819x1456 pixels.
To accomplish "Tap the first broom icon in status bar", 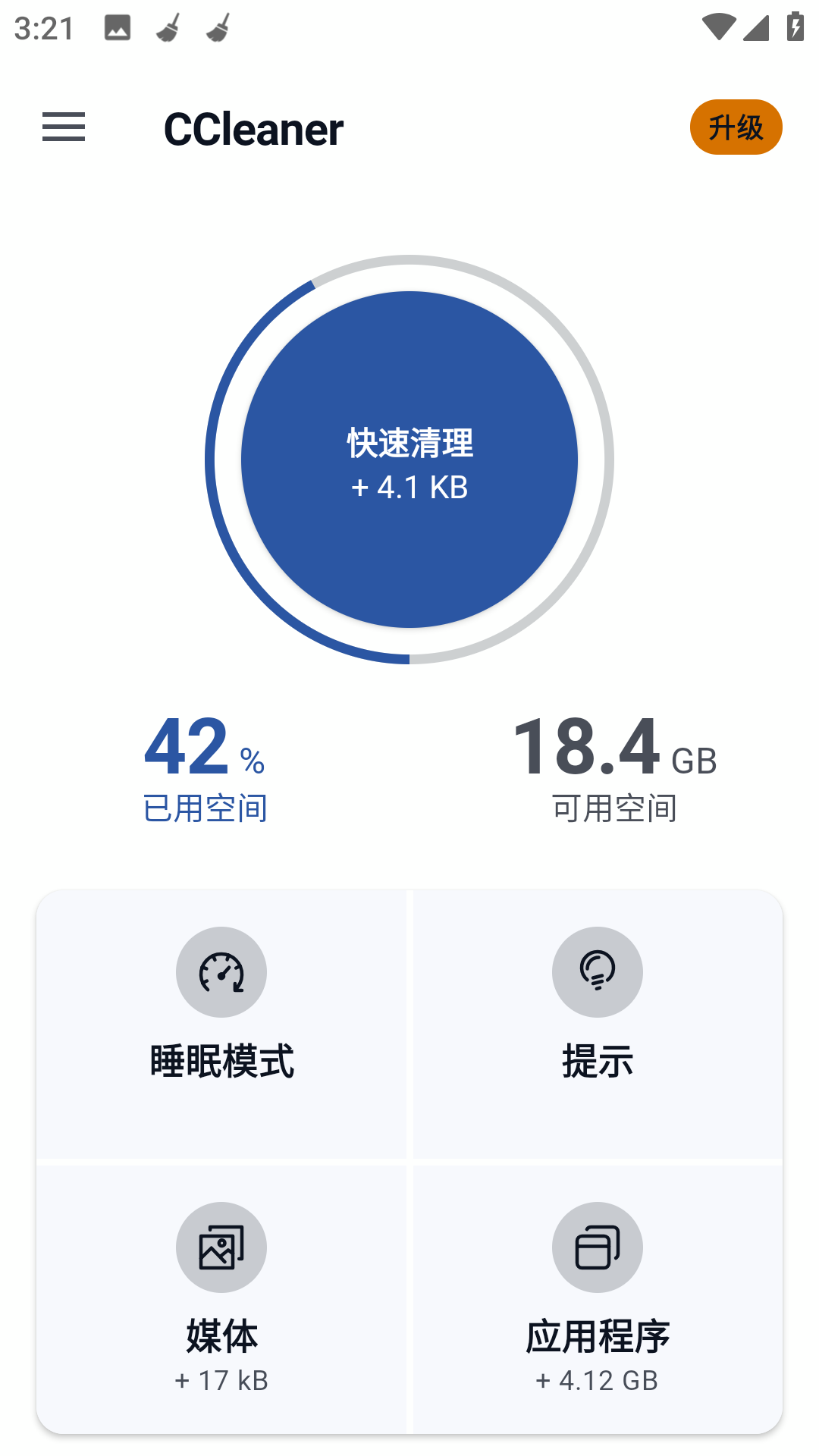I will point(168,27).
